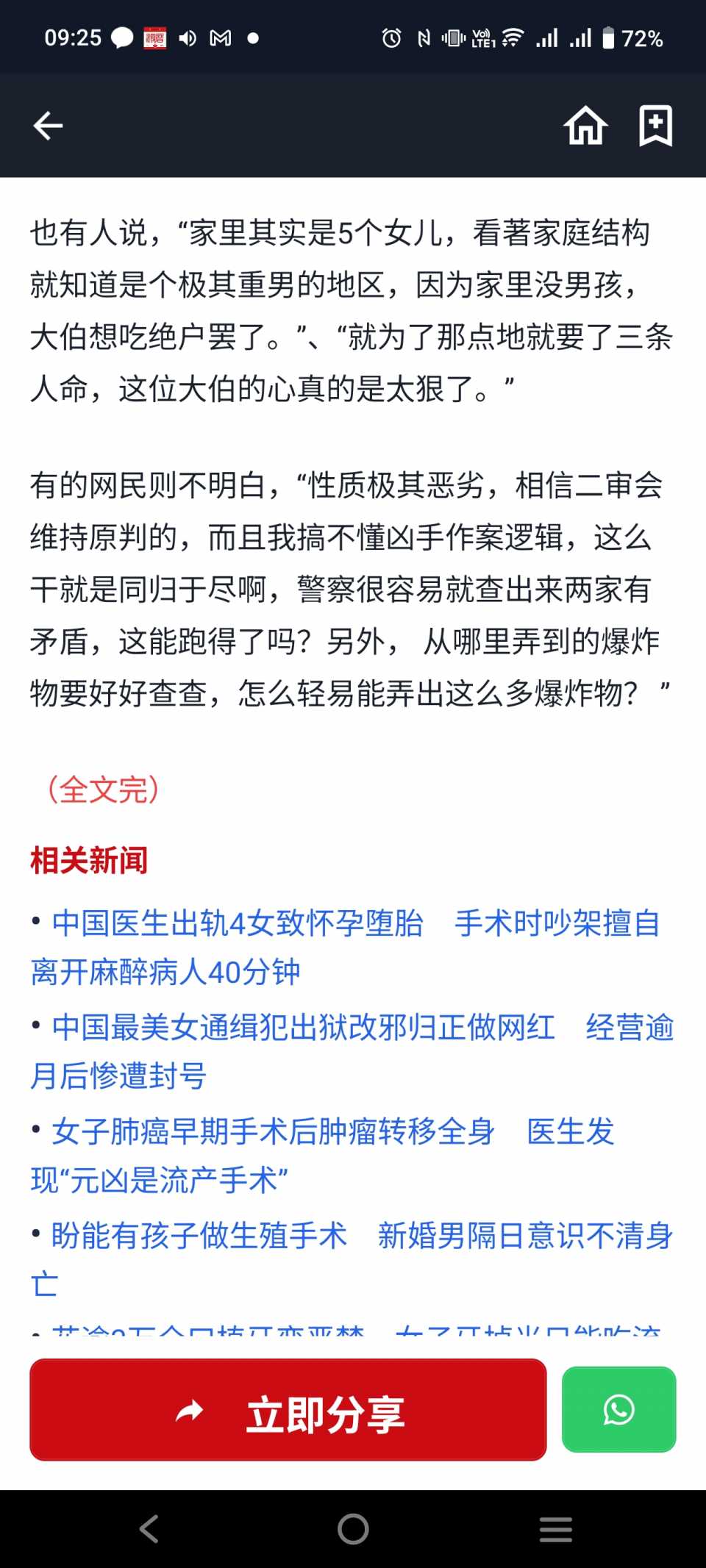Open 盼能有孩子做生殖手术 related news
This screenshot has height=1568, width=706.
point(199,1236)
